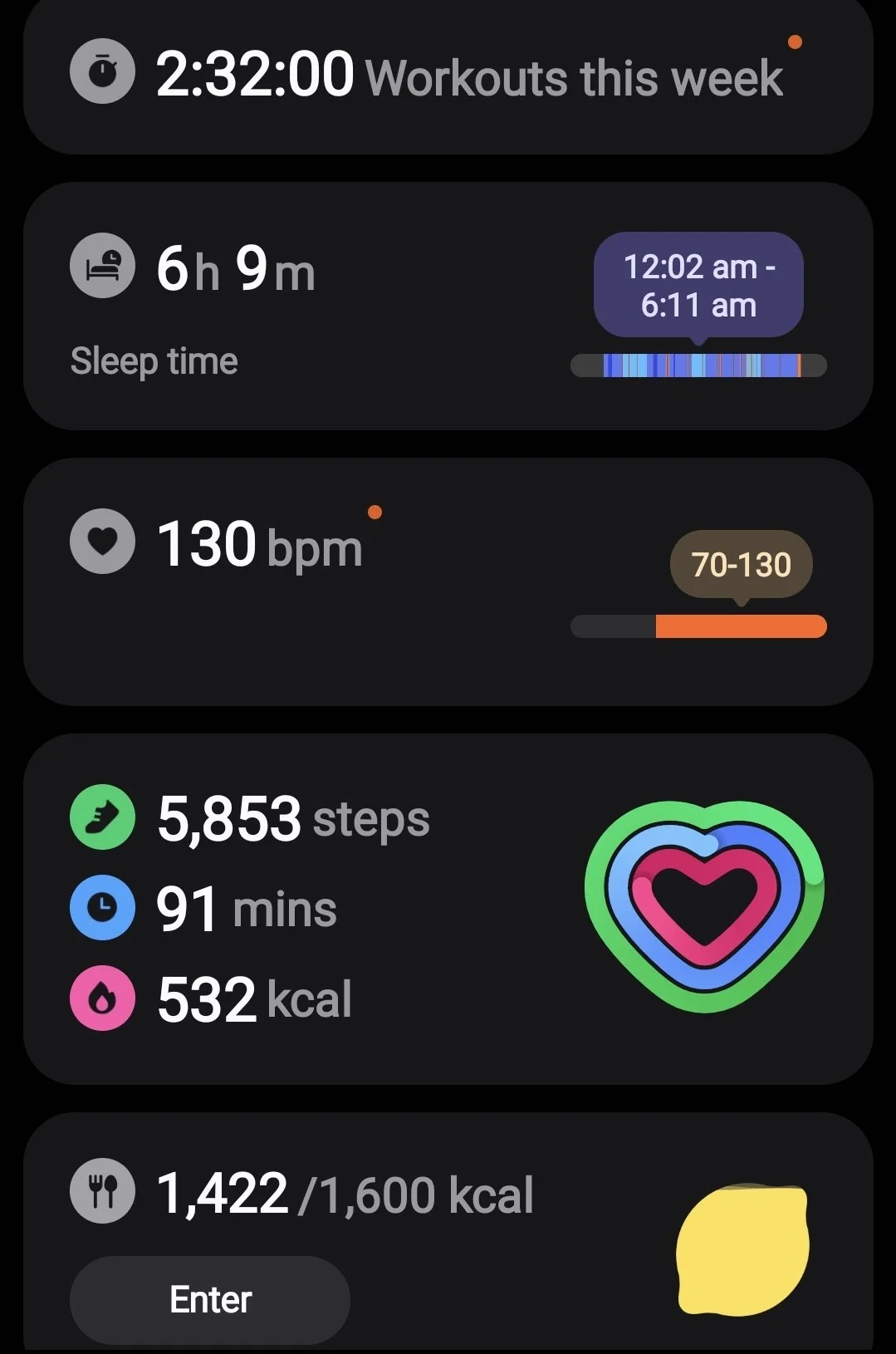Tap the lemon food illustration
Screen dimensions: 896x1354
(743, 1250)
